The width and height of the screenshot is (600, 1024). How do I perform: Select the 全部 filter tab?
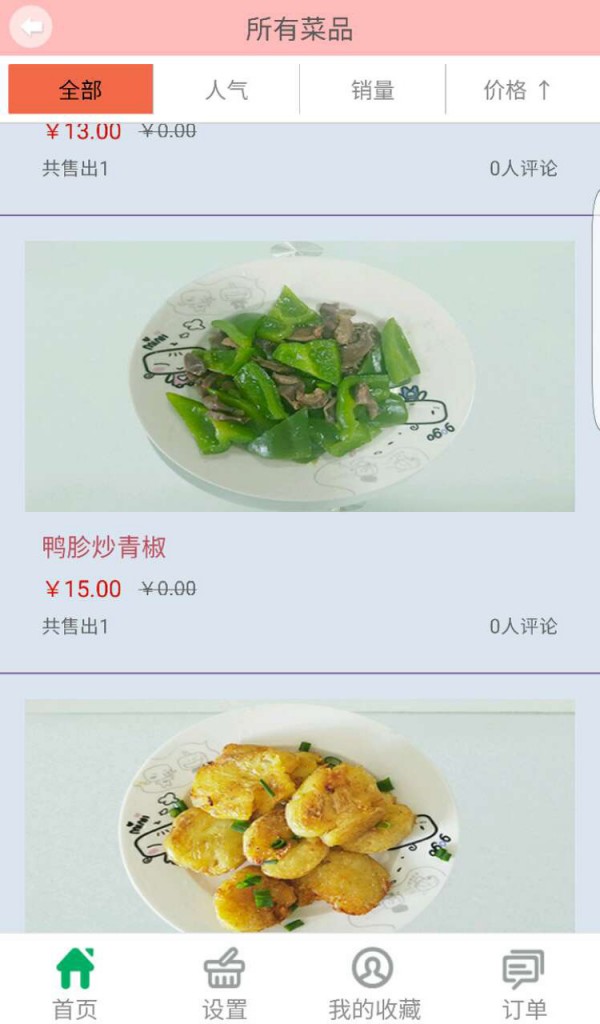pos(81,90)
